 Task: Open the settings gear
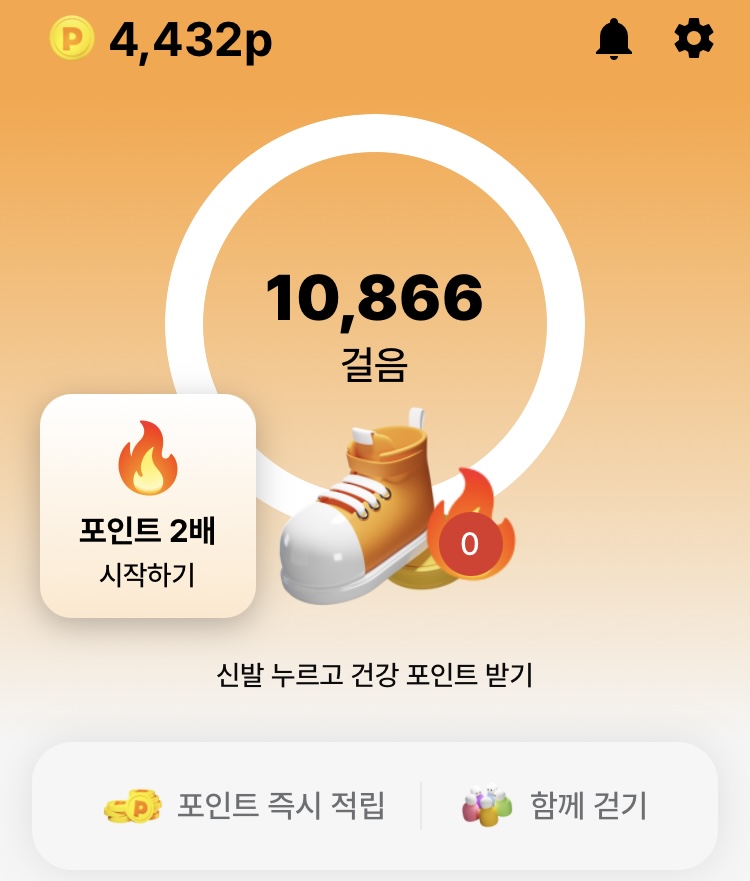[694, 39]
